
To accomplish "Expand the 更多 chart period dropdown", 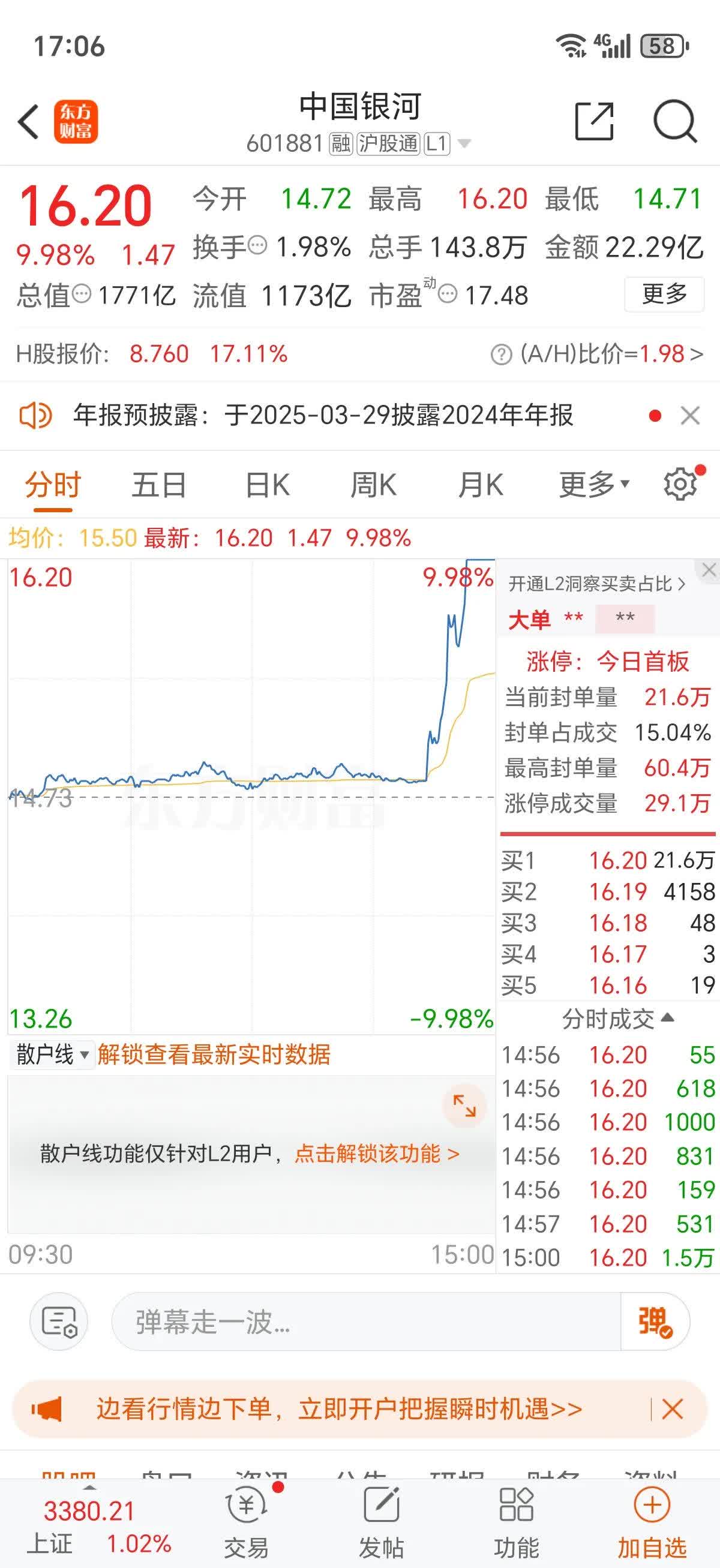I will click(592, 484).
